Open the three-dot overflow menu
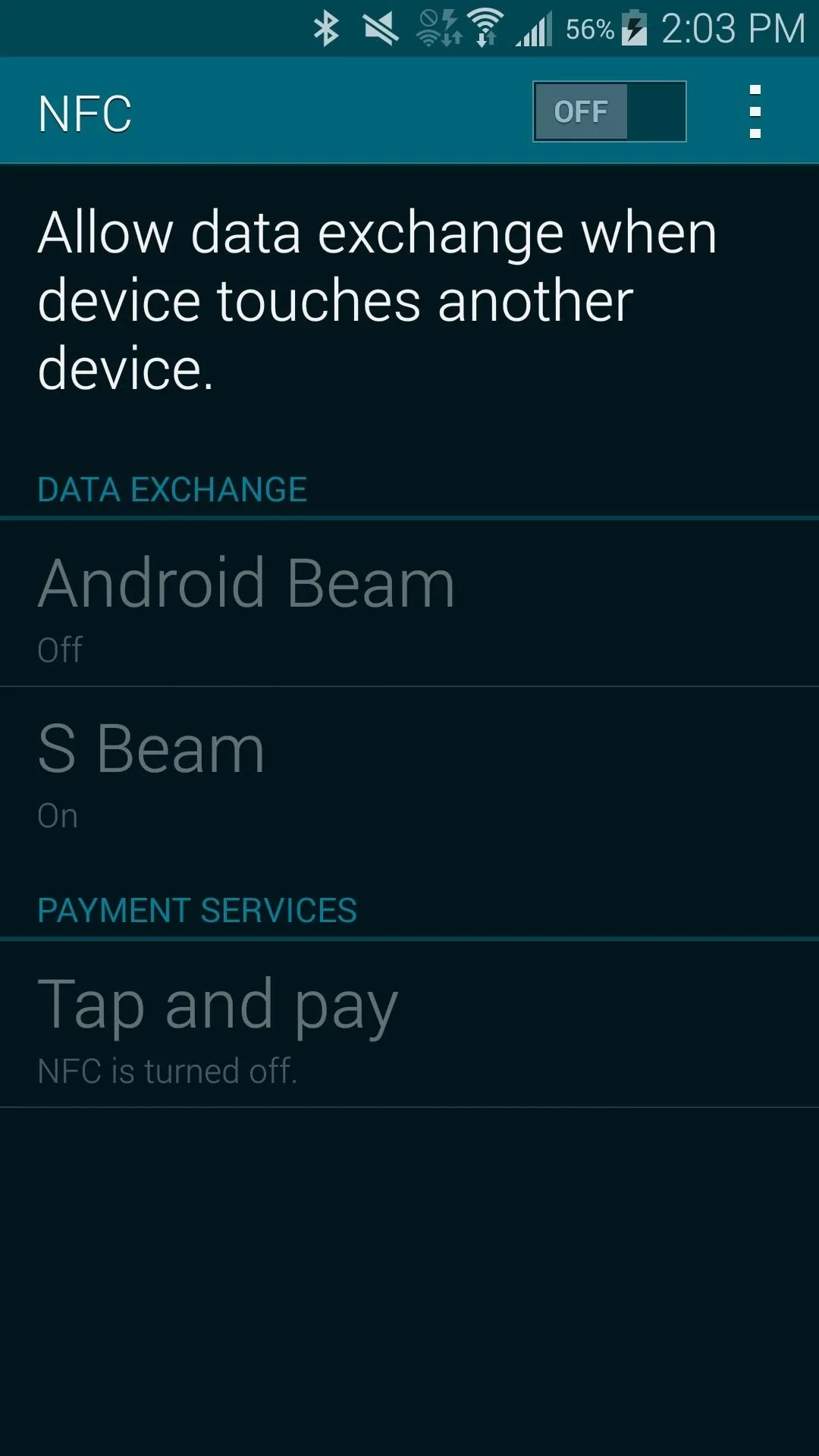The height and width of the screenshot is (1456, 819). tap(755, 111)
